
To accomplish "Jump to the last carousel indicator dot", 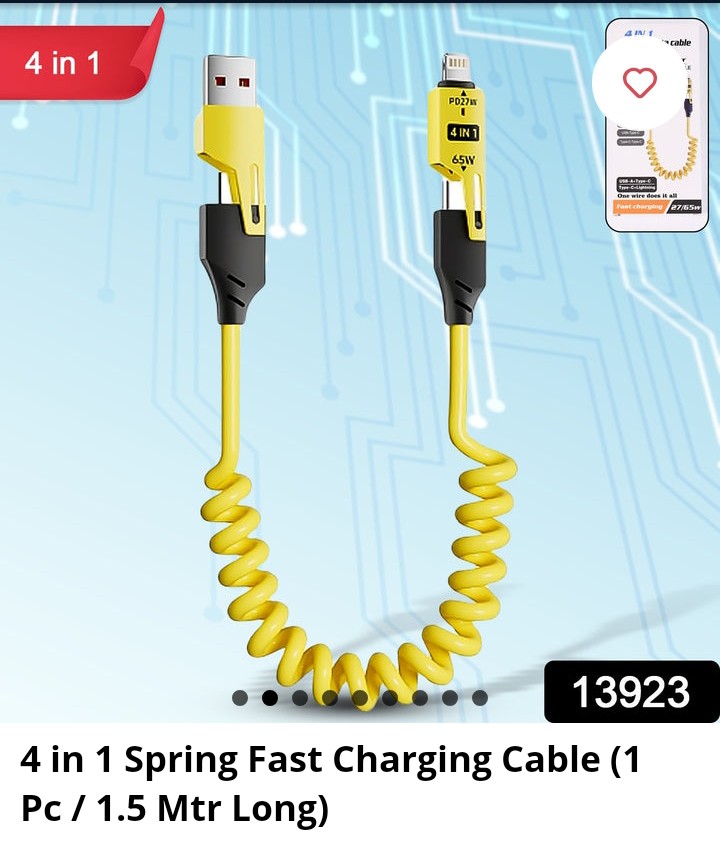I will point(480,698).
